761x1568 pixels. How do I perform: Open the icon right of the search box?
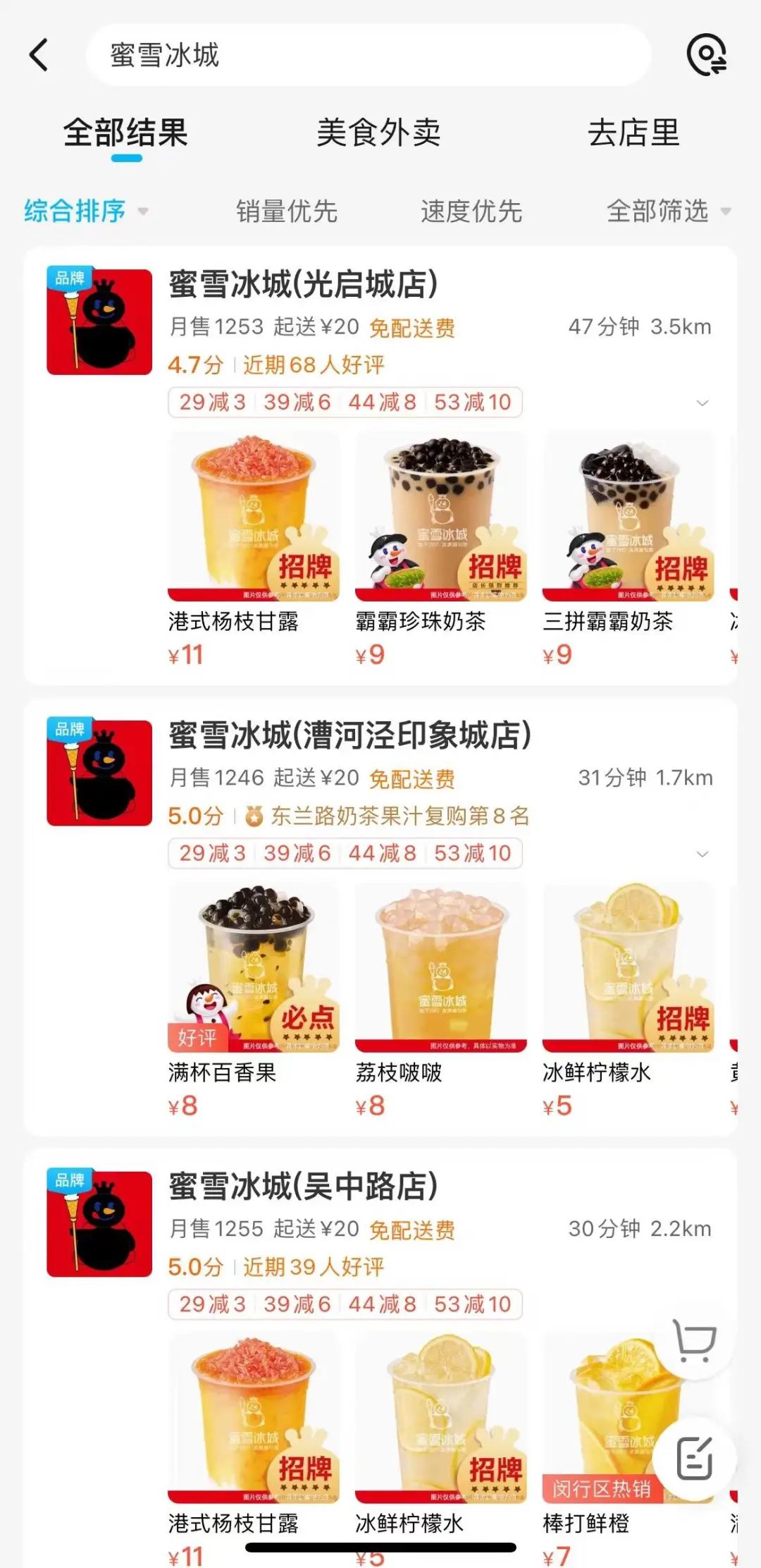click(706, 55)
